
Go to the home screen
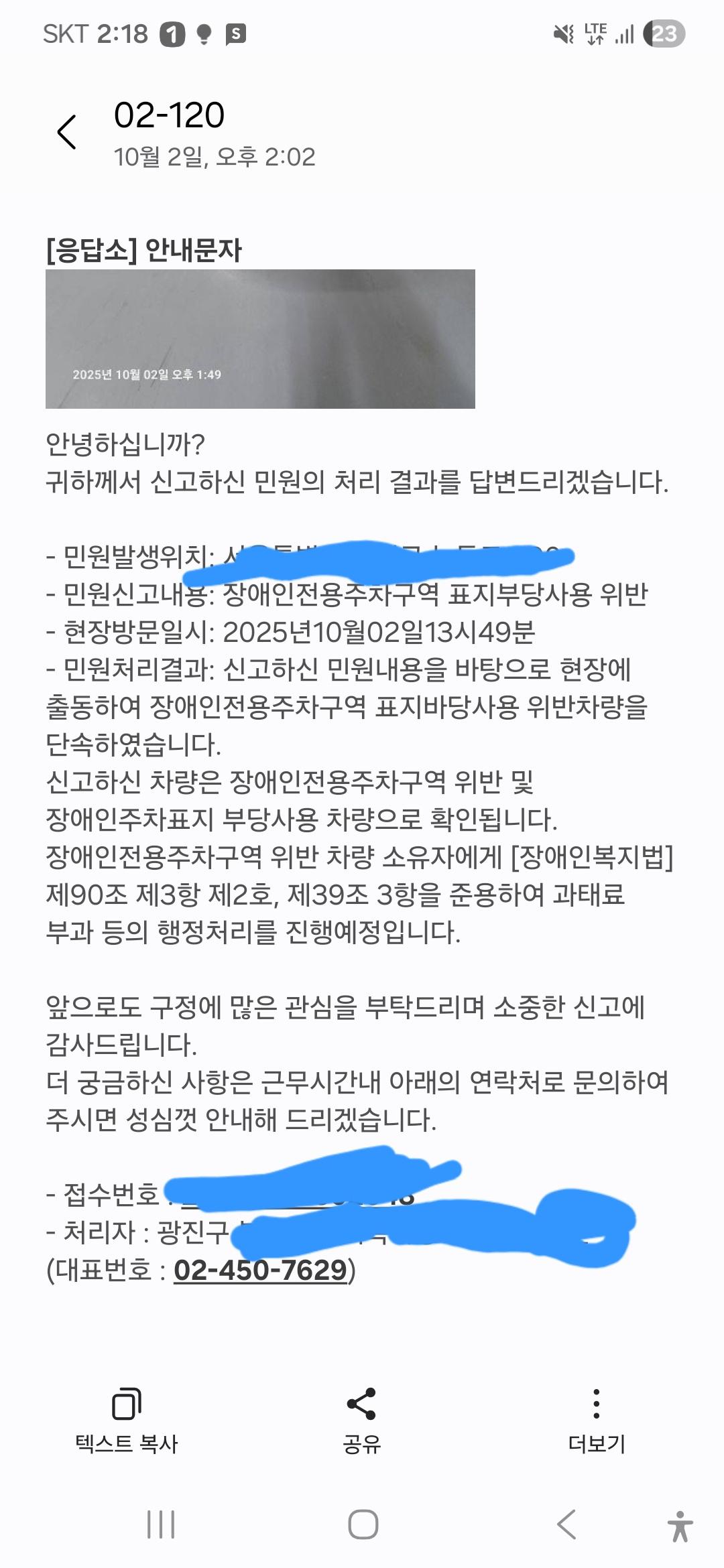click(x=363, y=1525)
